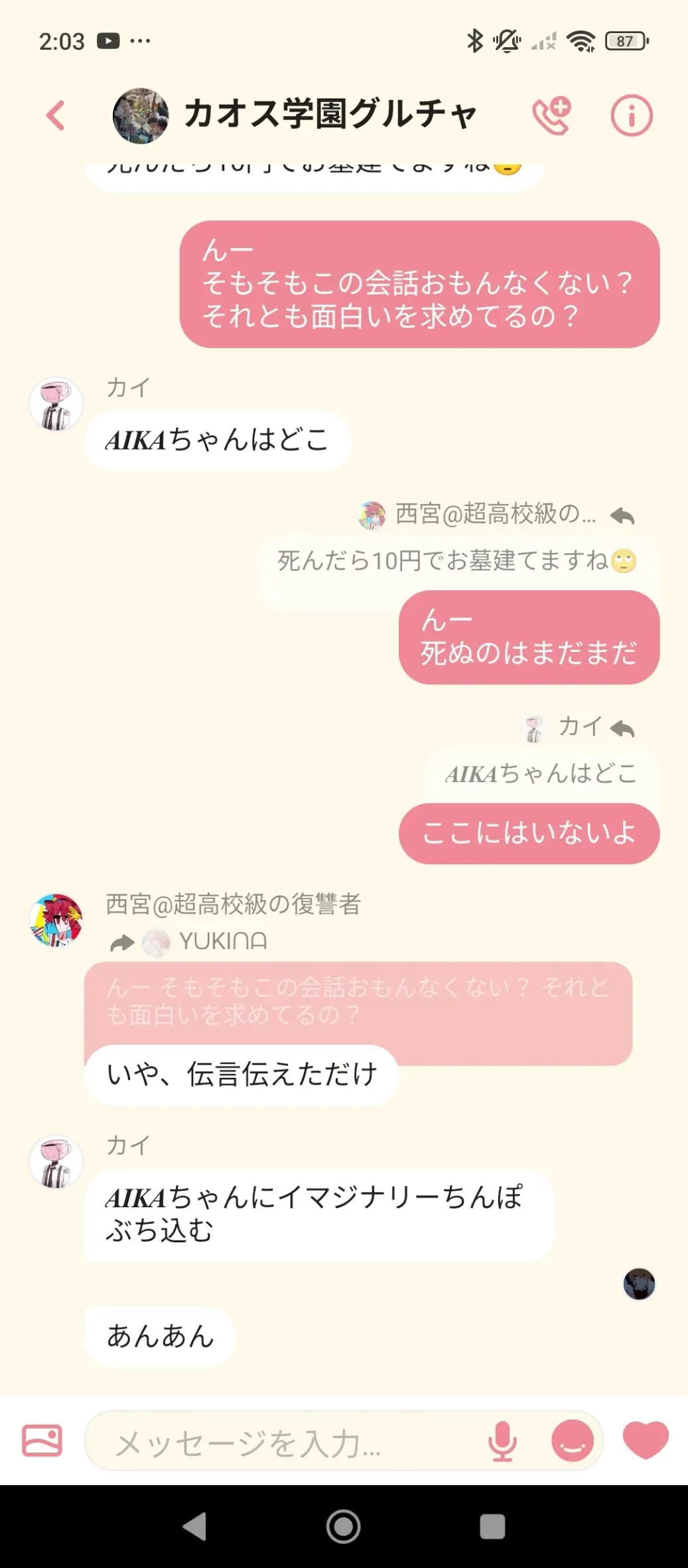
Task: Start a group call
Action: [x=551, y=116]
